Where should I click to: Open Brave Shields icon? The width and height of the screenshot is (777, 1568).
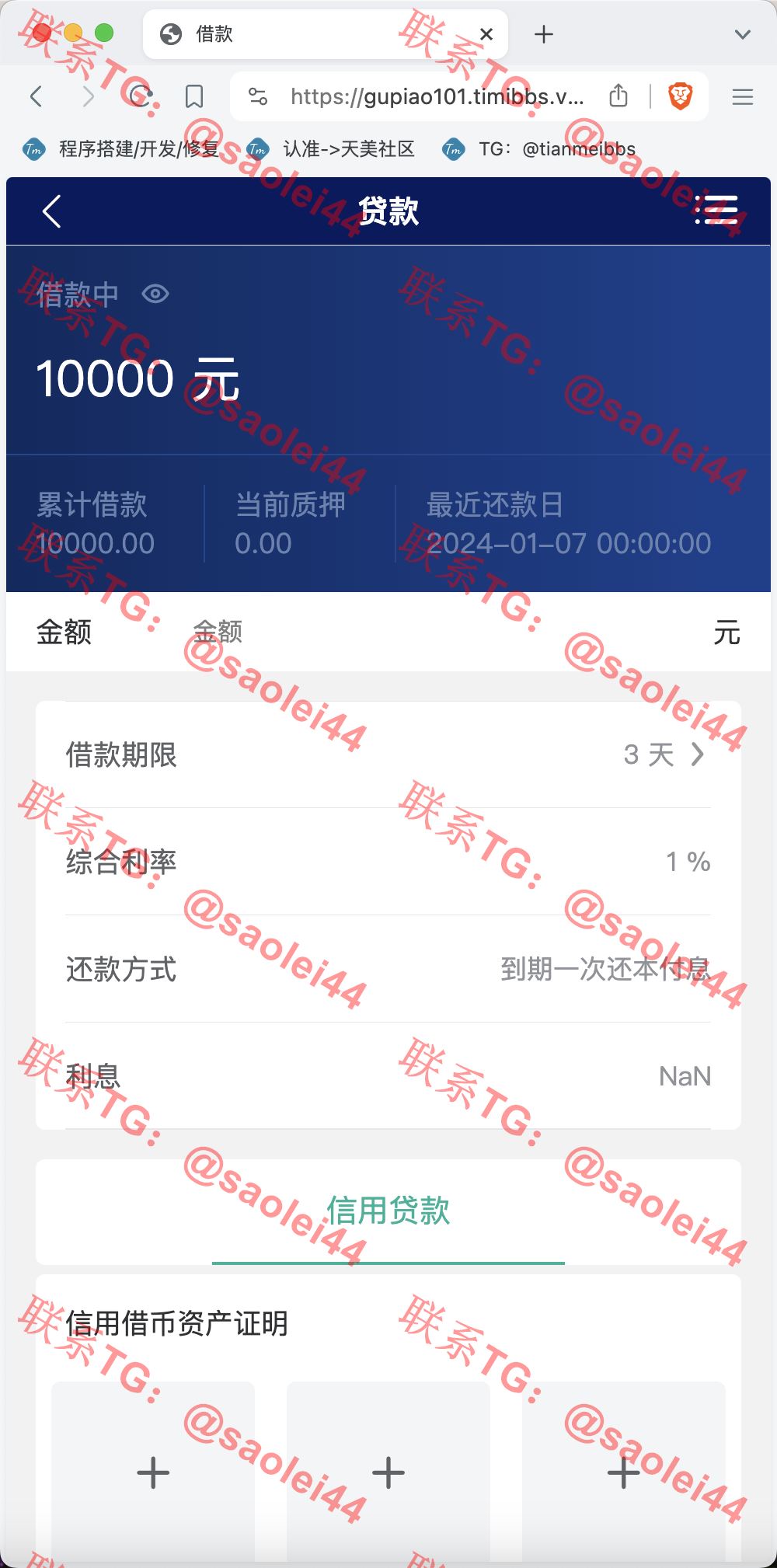point(681,96)
